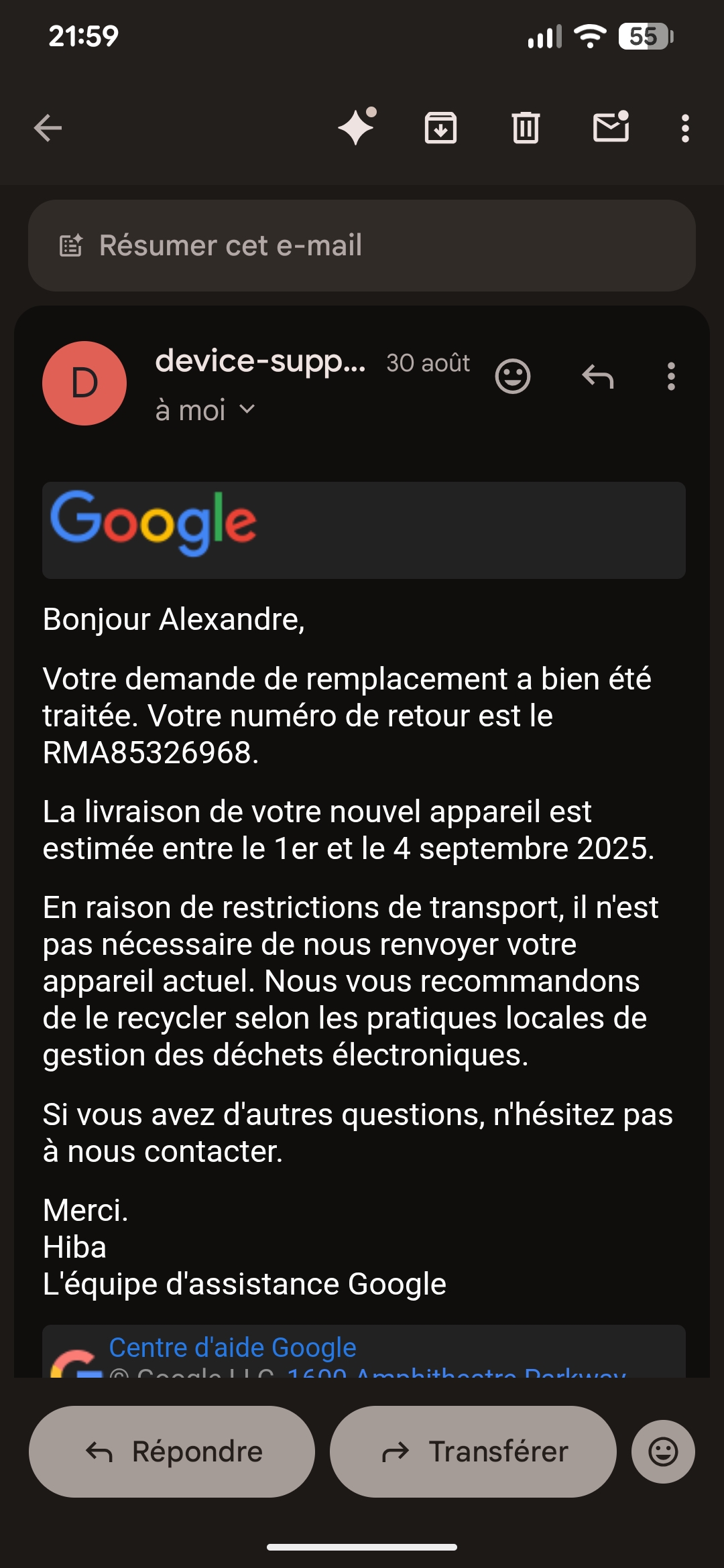Tap Résumer cet e-mail
The height and width of the screenshot is (1568, 724).
click(x=362, y=245)
